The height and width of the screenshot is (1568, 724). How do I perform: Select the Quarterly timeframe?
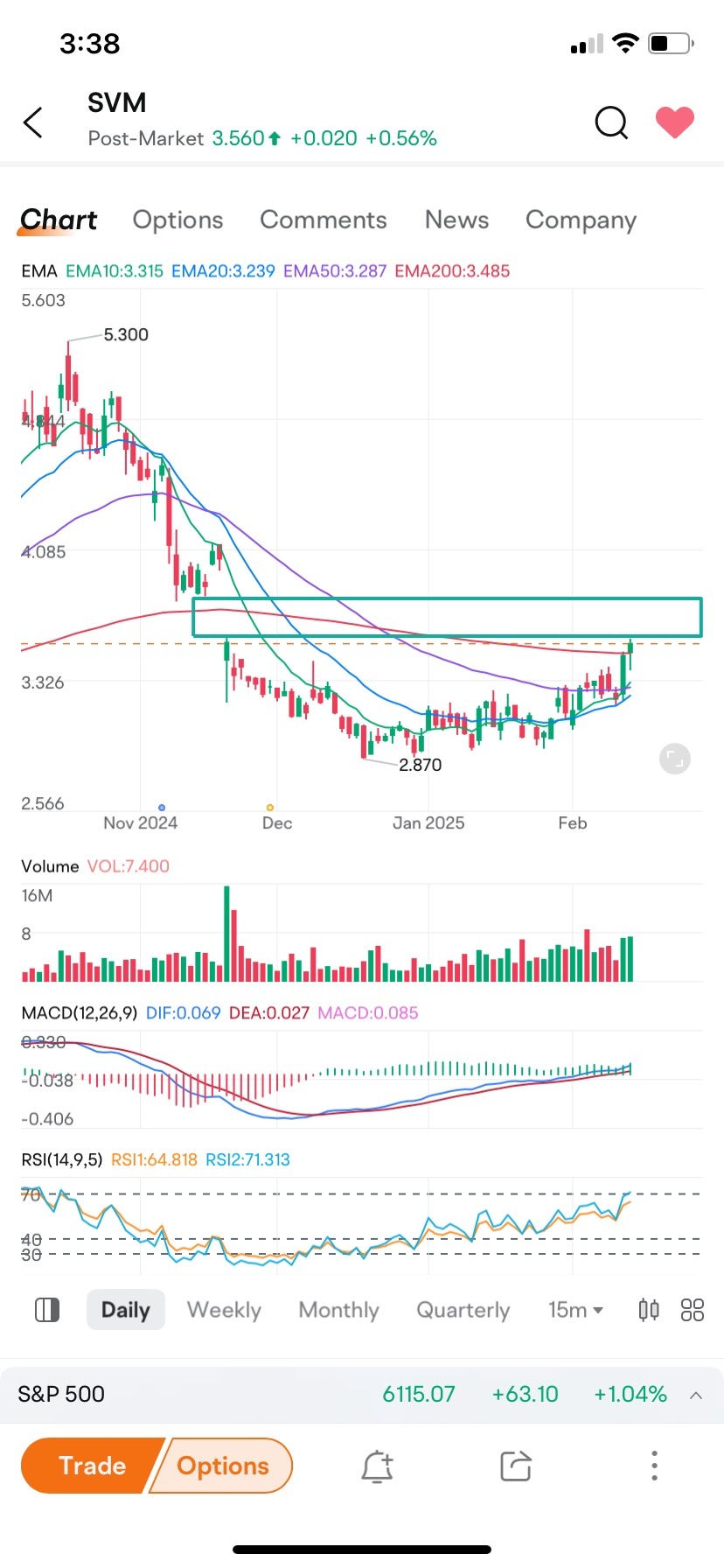463,1310
